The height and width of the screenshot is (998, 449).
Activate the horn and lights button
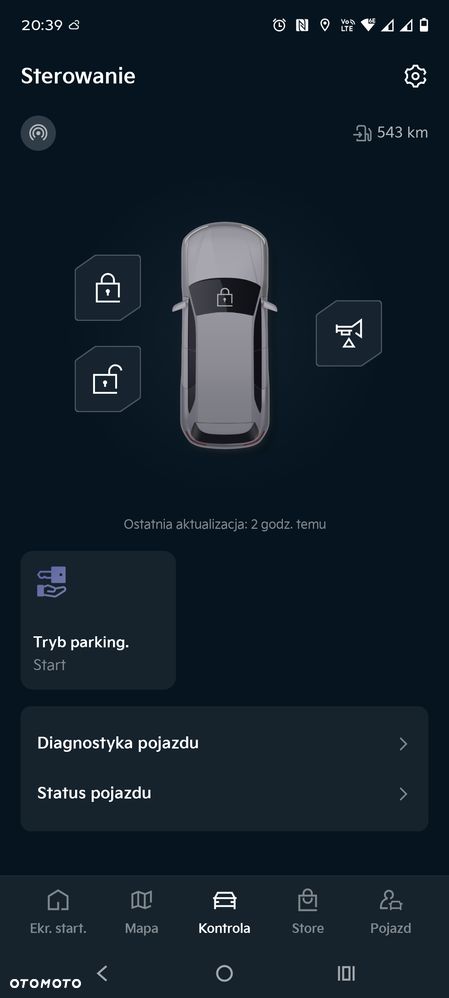pyautogui.click(x=349, y=334)
